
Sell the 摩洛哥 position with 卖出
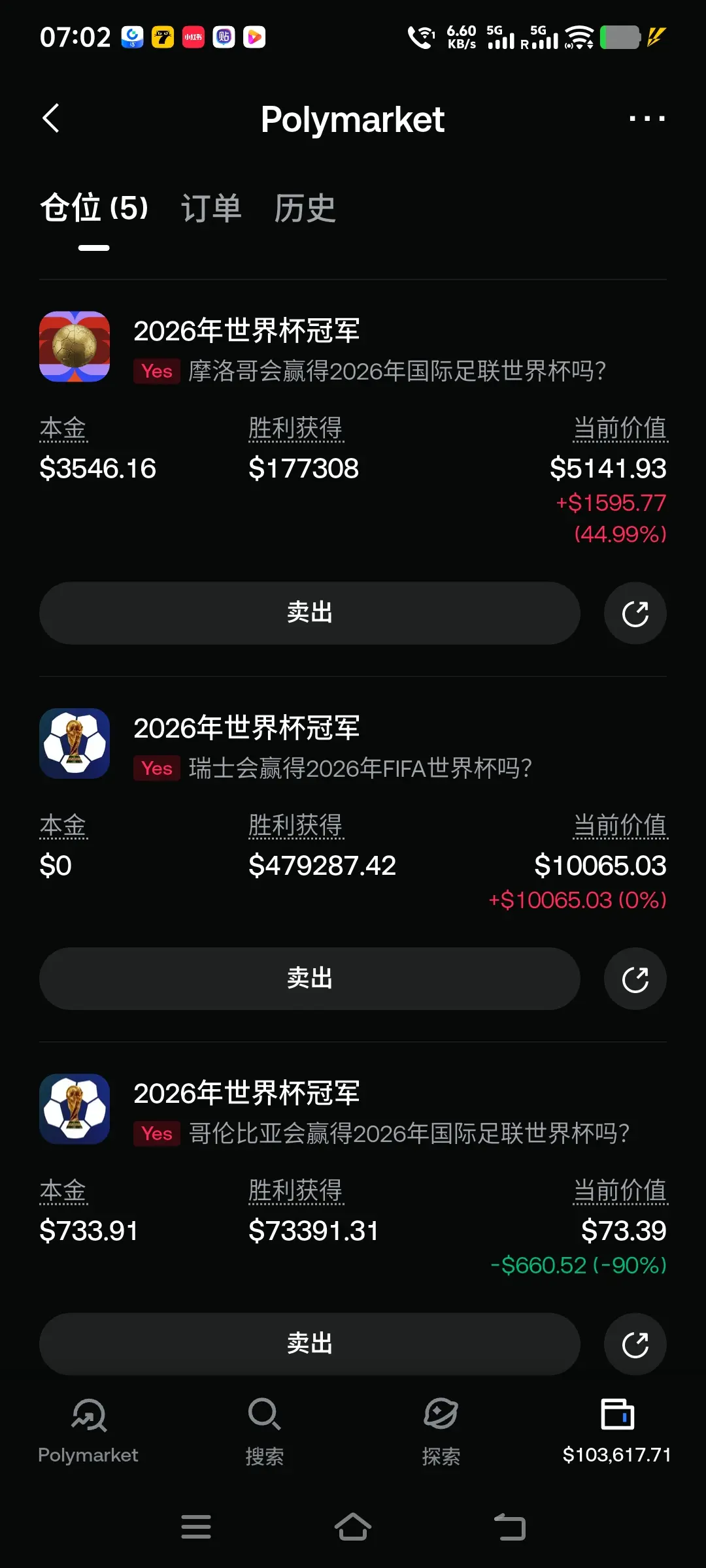310,613
